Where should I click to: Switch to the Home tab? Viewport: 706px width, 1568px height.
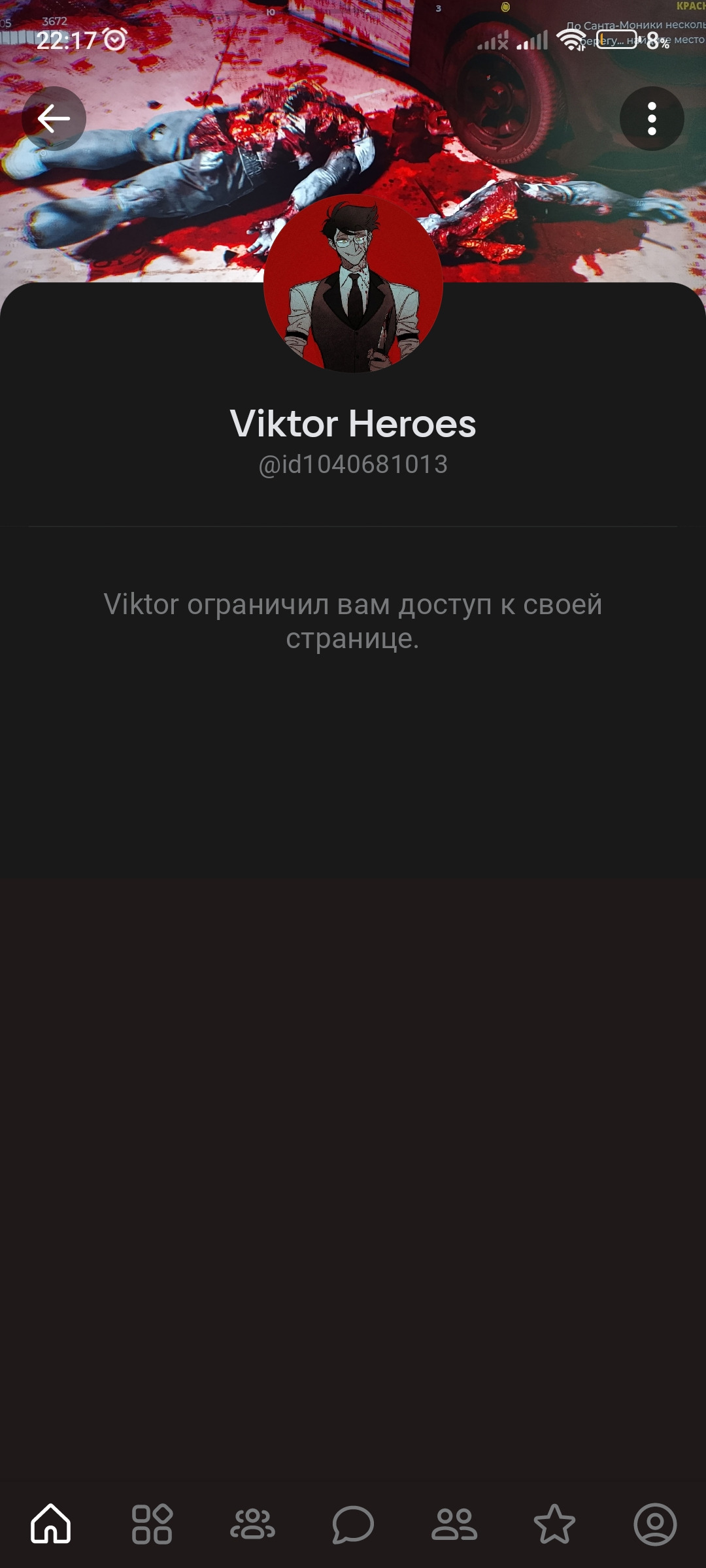51,1524
